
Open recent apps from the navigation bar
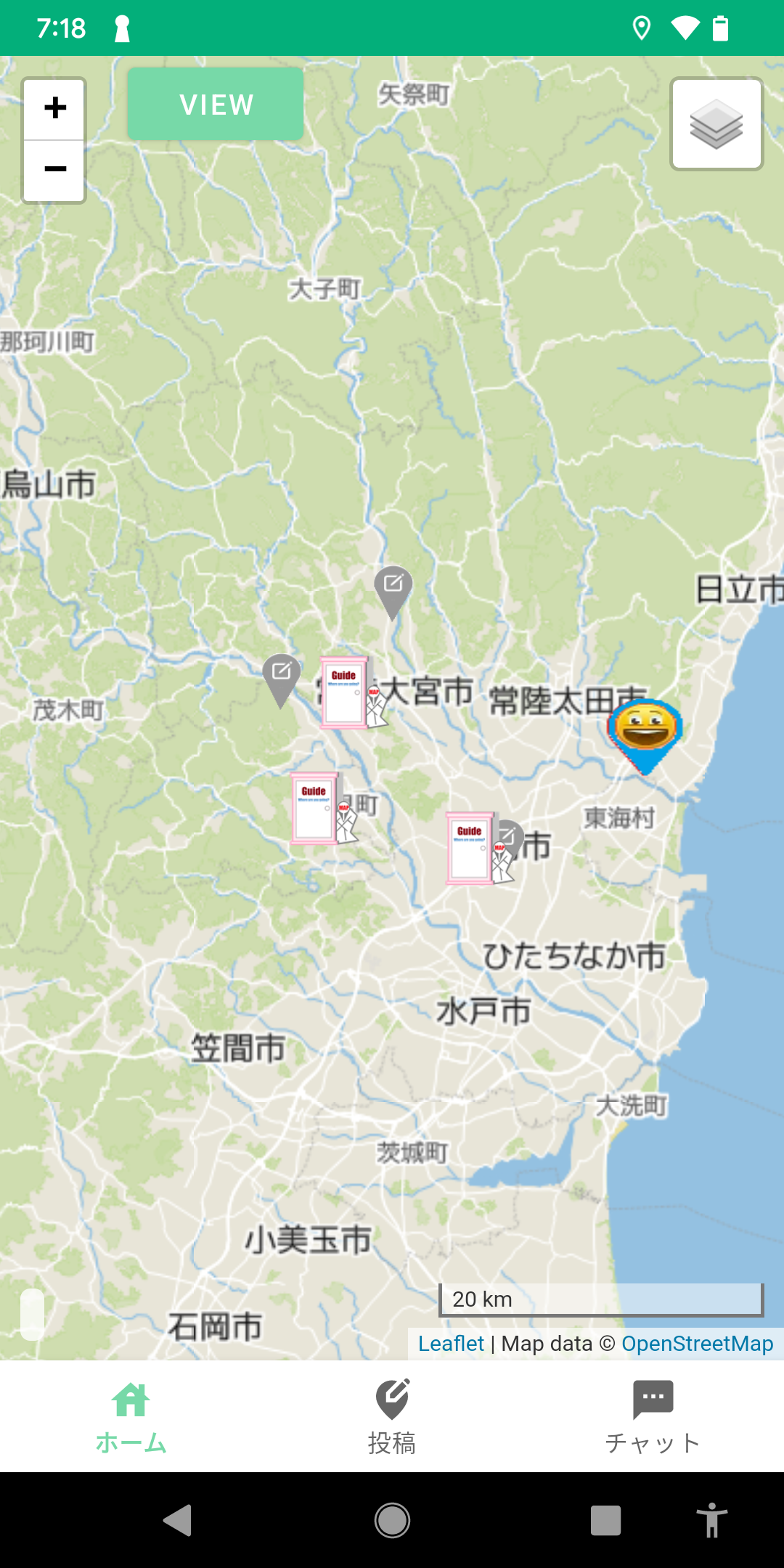point(605,1520)
